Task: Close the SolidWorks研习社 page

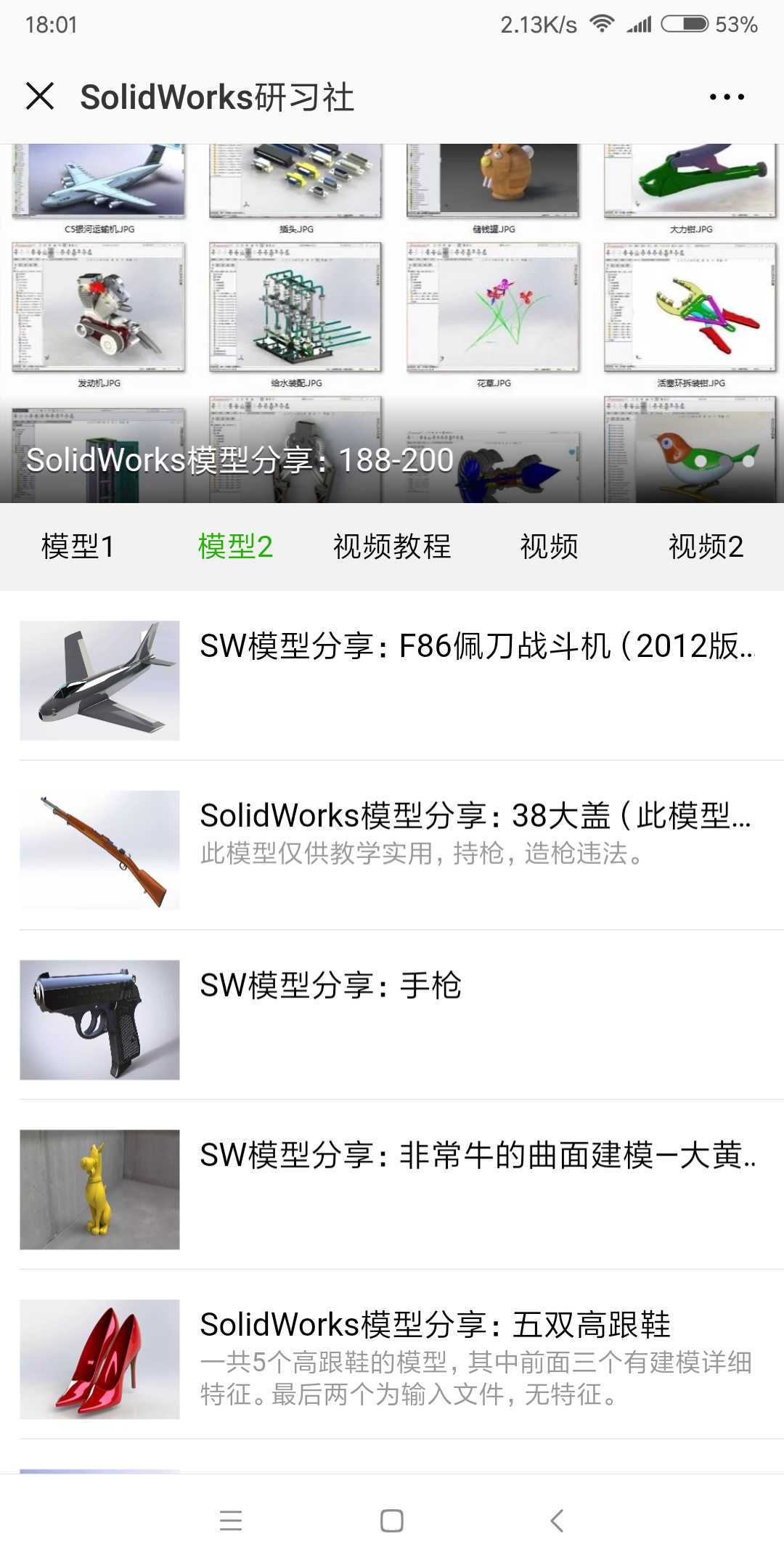Action: tap(40, 96)
